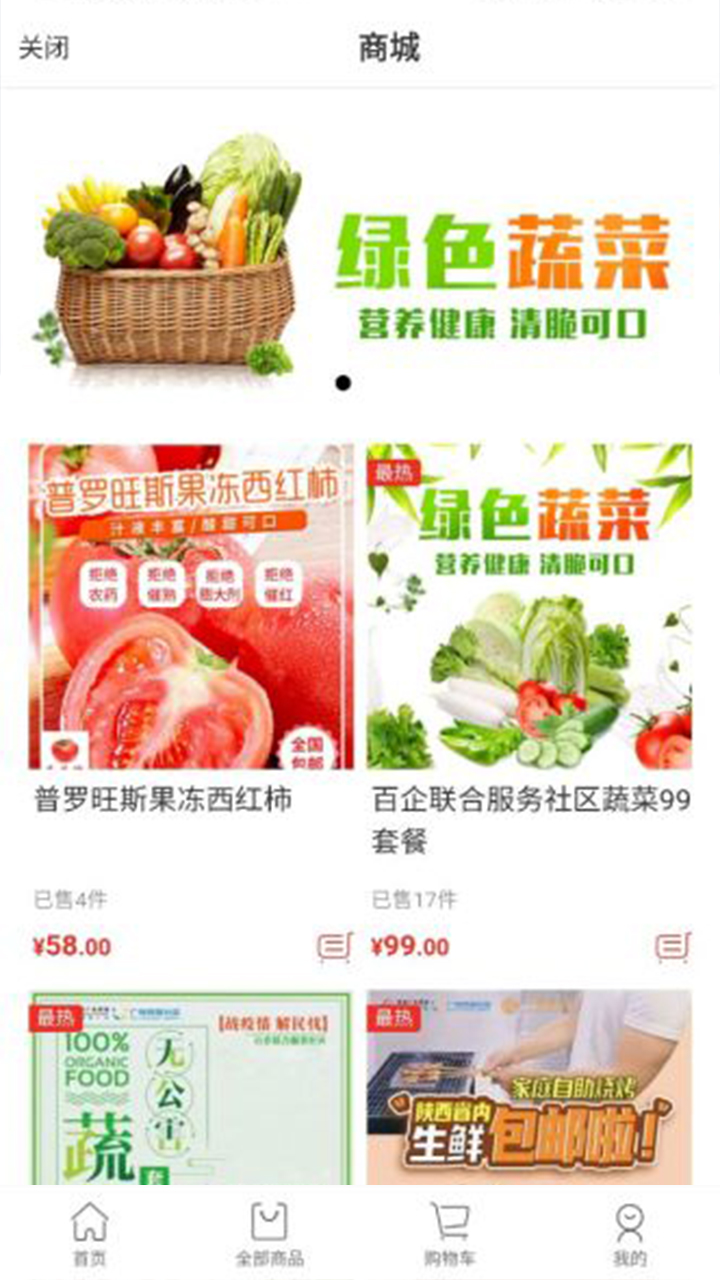Switch to the 全部商品 tab
Screen dimensions: 720x1280
click(269, 1233)
